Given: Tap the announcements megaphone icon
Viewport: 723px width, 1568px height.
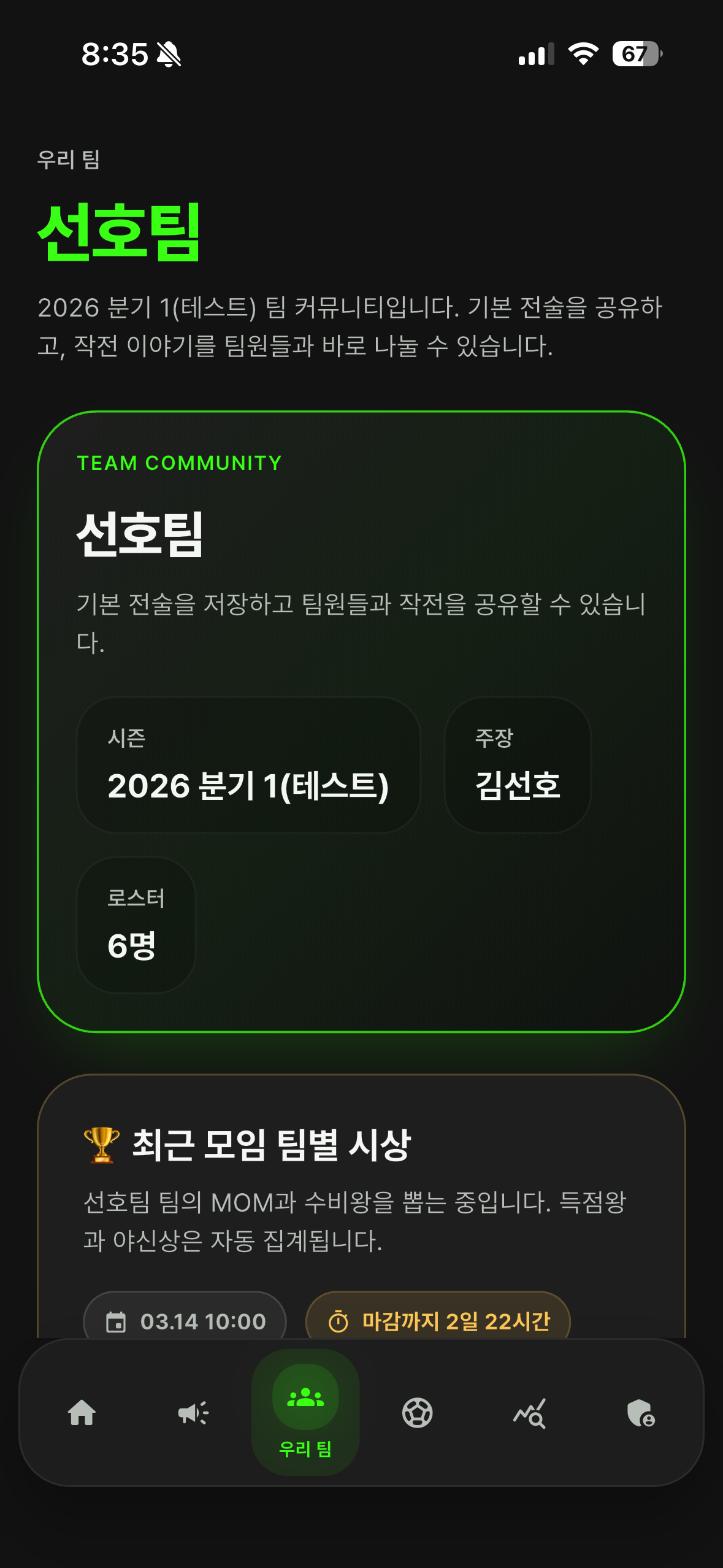Looking at the screenshot, I should (x=194, y=1414).
